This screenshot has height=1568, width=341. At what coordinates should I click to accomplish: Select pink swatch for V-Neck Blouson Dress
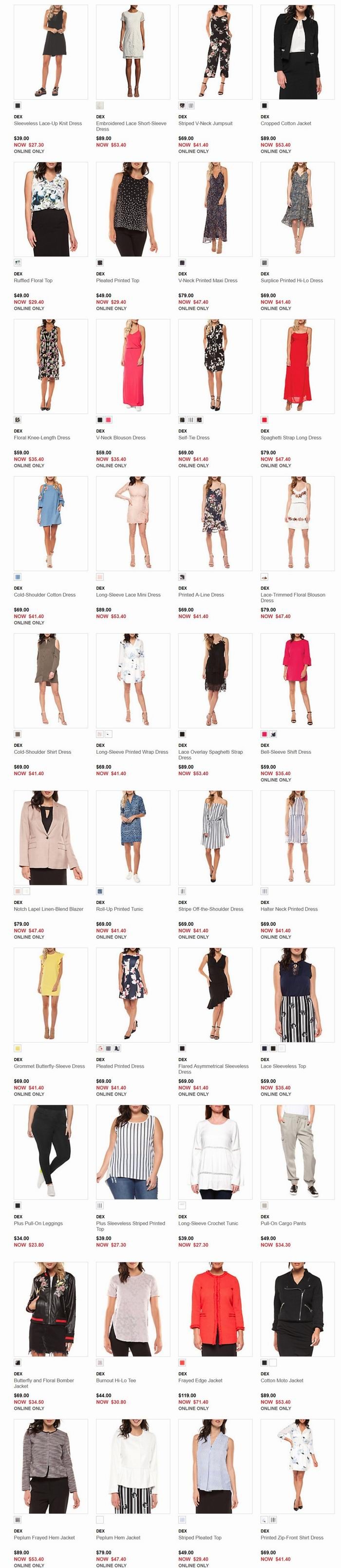[x=108, y=419]
